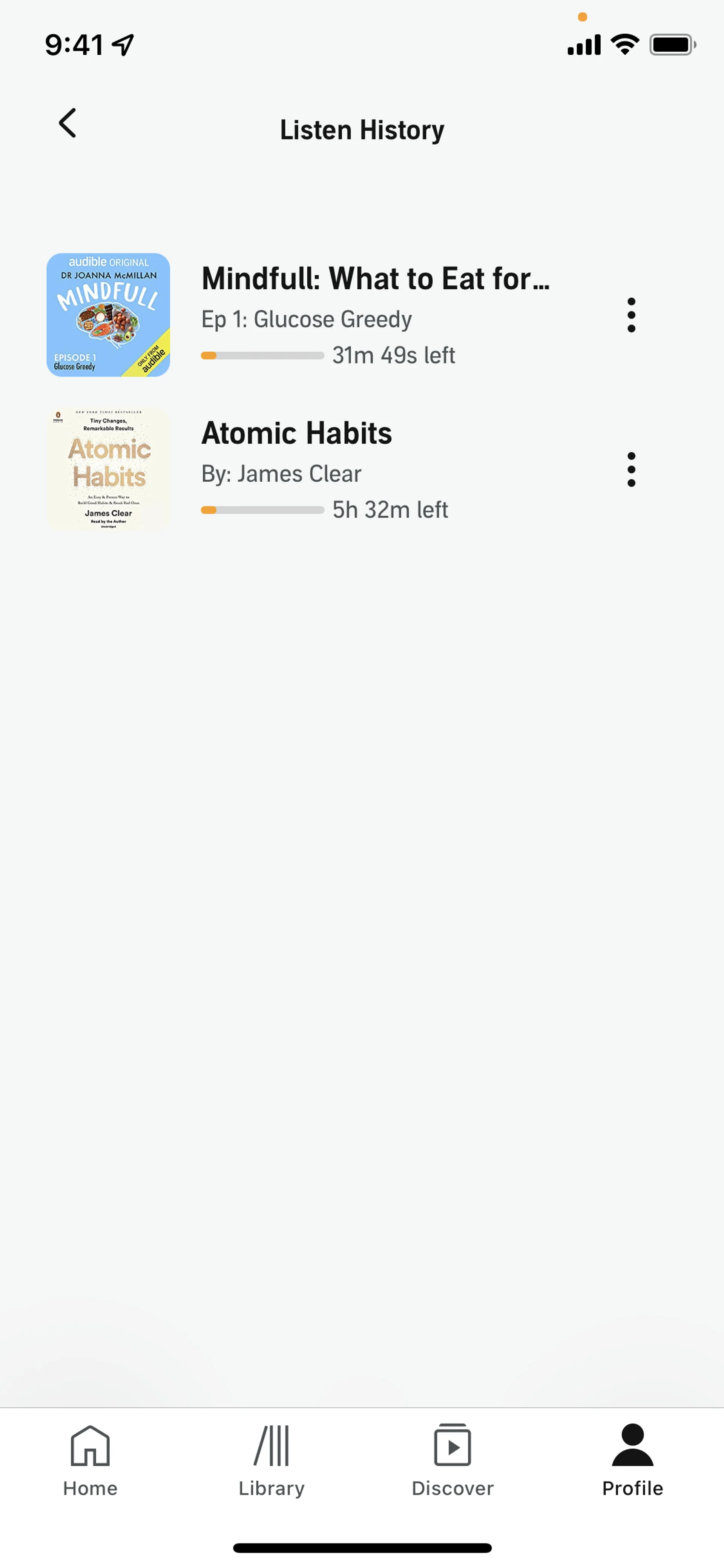
Task: Switch to the Discover tab
Action: click(452, 1461)
